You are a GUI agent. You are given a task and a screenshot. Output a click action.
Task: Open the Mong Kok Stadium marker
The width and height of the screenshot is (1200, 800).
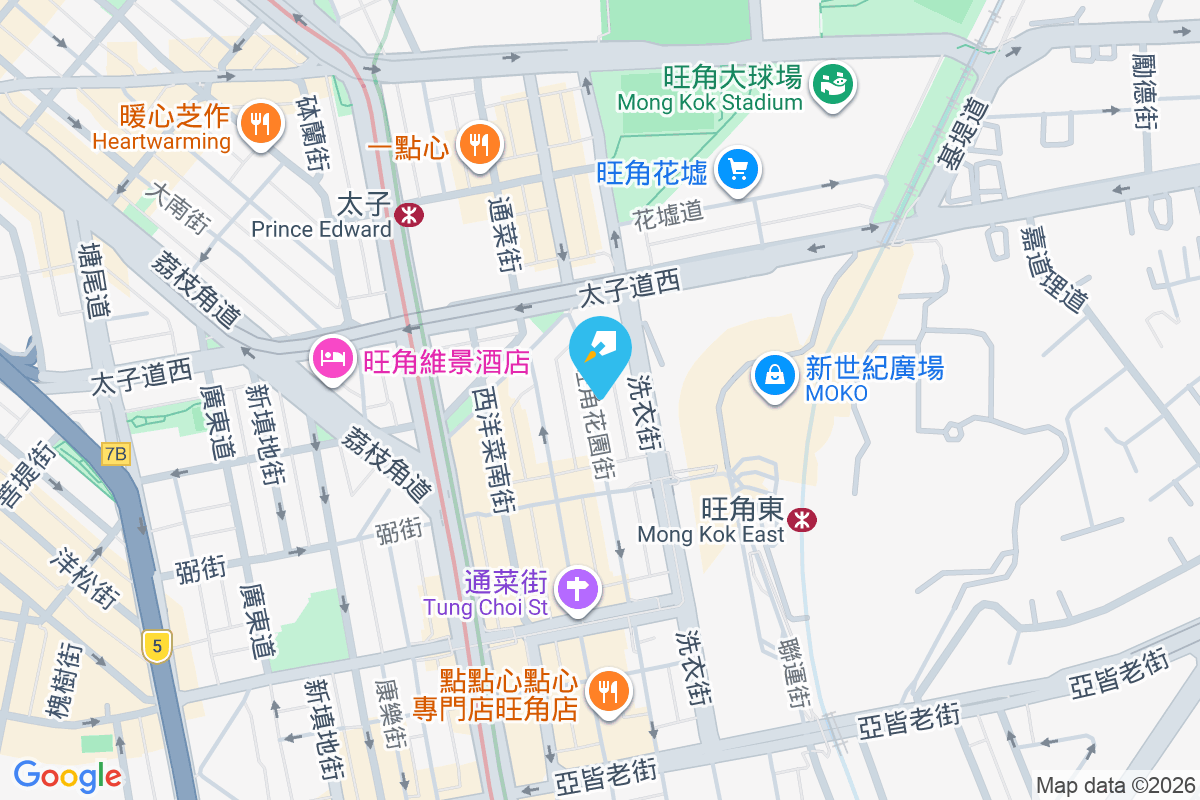click(x=832, y=80)
